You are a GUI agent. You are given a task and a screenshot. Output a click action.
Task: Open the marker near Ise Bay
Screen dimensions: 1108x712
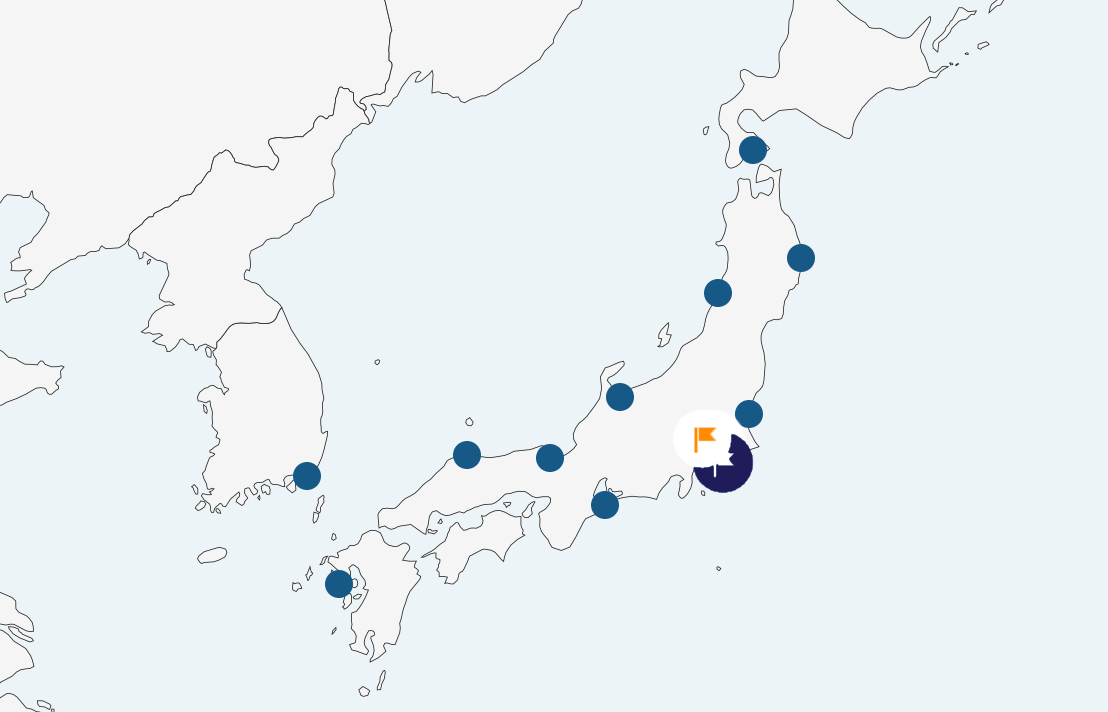[605, 505]
